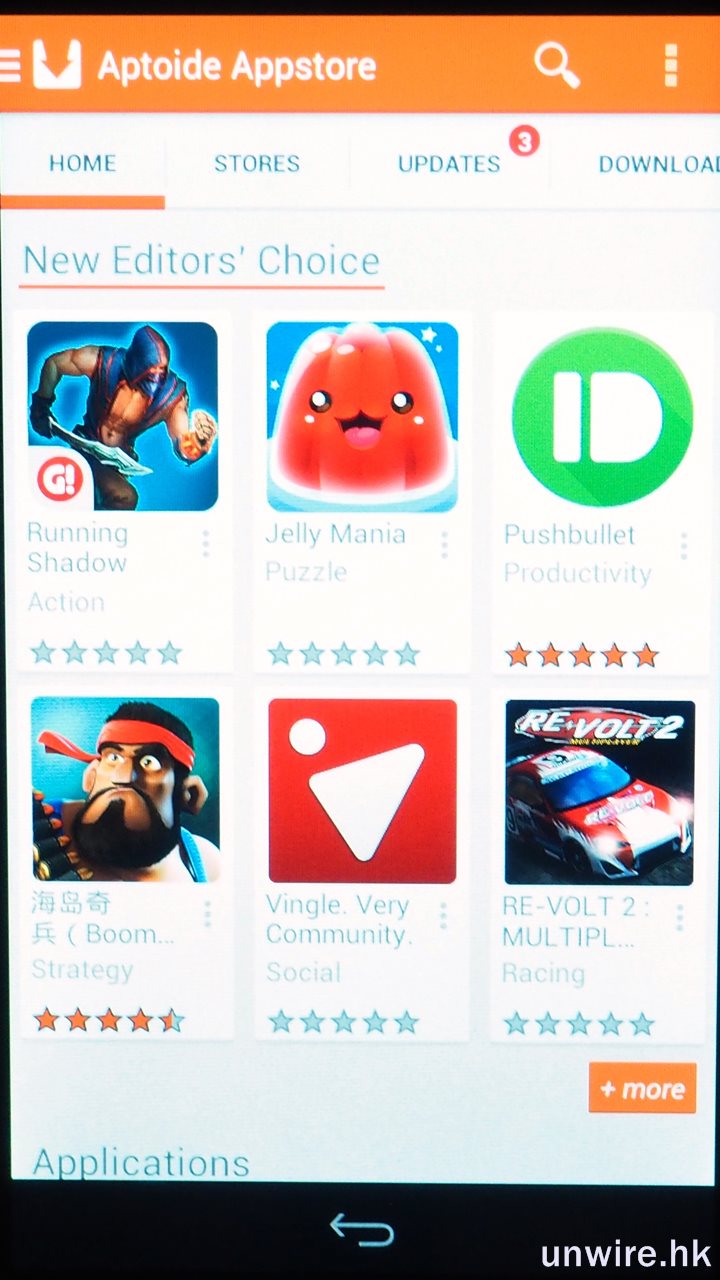Switch to the Stores tab
720x1280 pixels.
tap(257, 163)
